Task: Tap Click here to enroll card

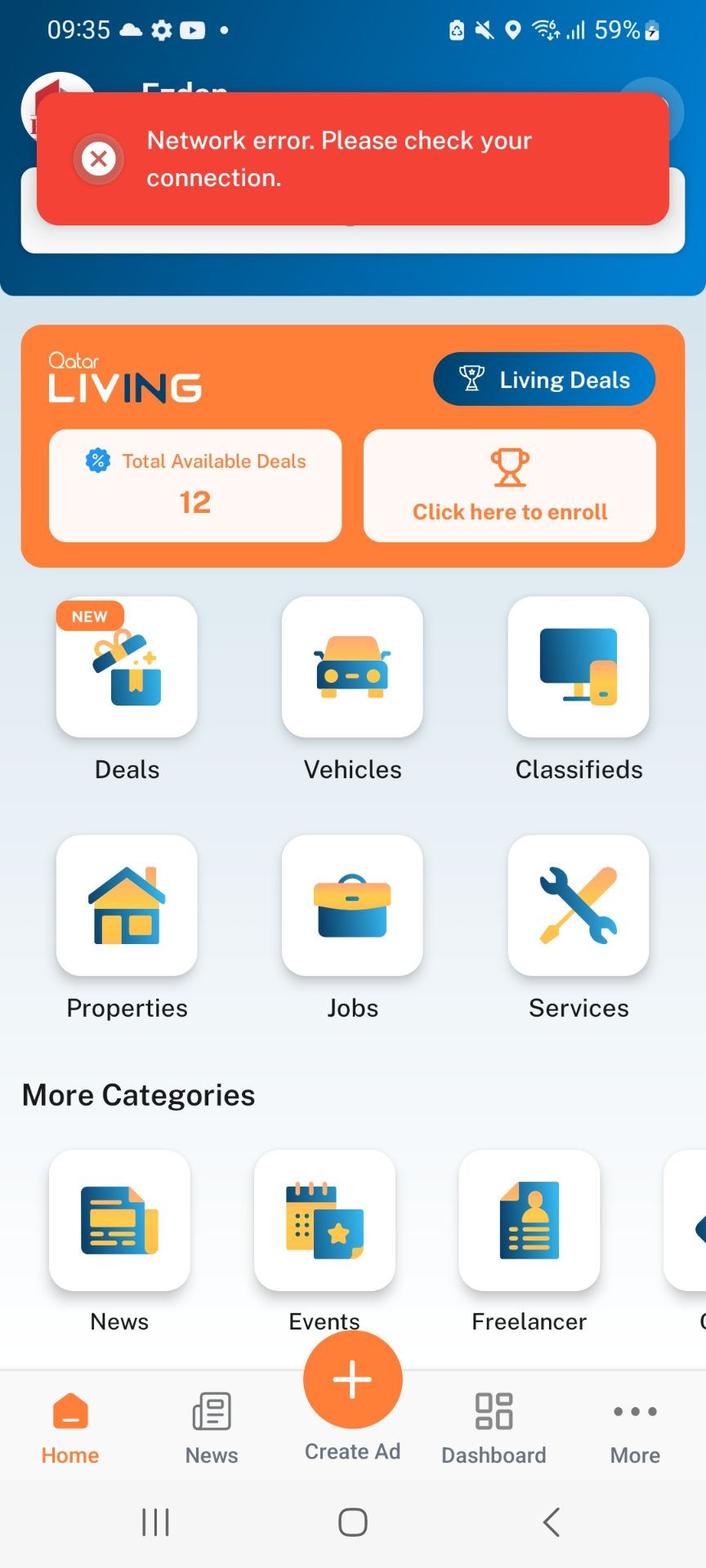Action: click(510, 486)
